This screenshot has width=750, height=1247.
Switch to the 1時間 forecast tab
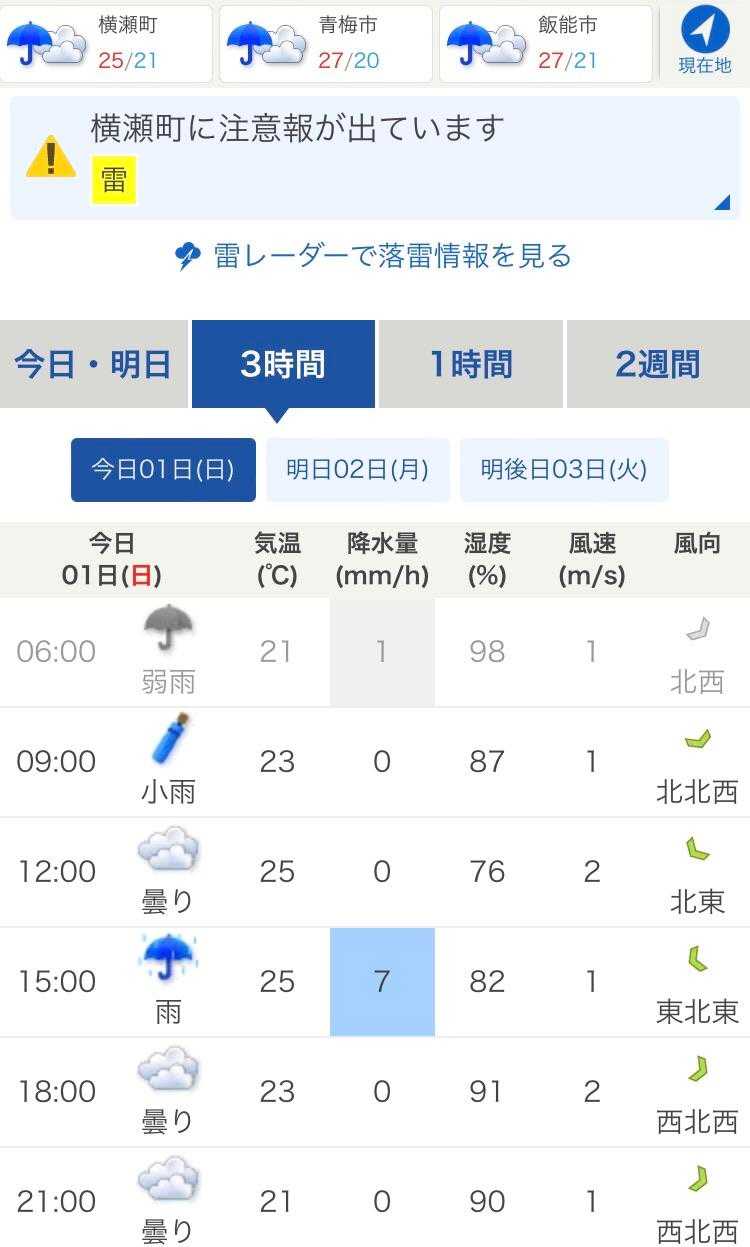[x=470, y=364]
